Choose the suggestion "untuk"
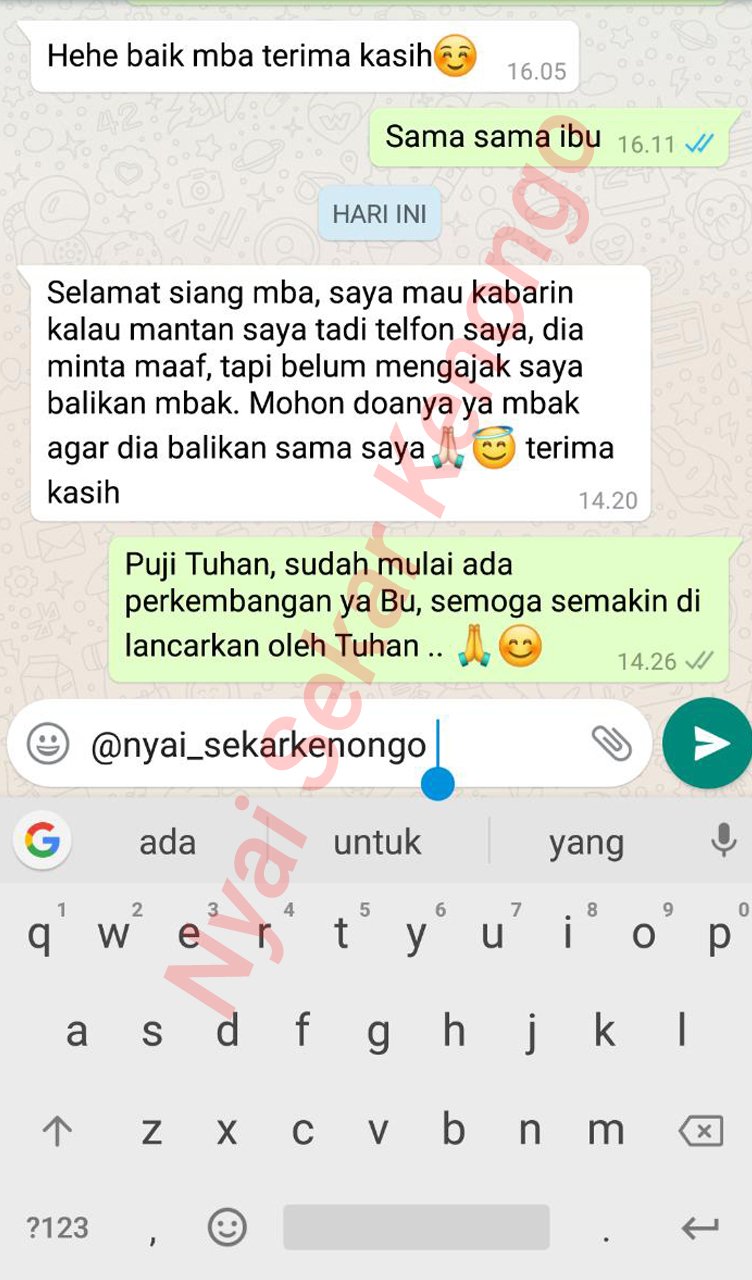 click(x=378, y=842)
